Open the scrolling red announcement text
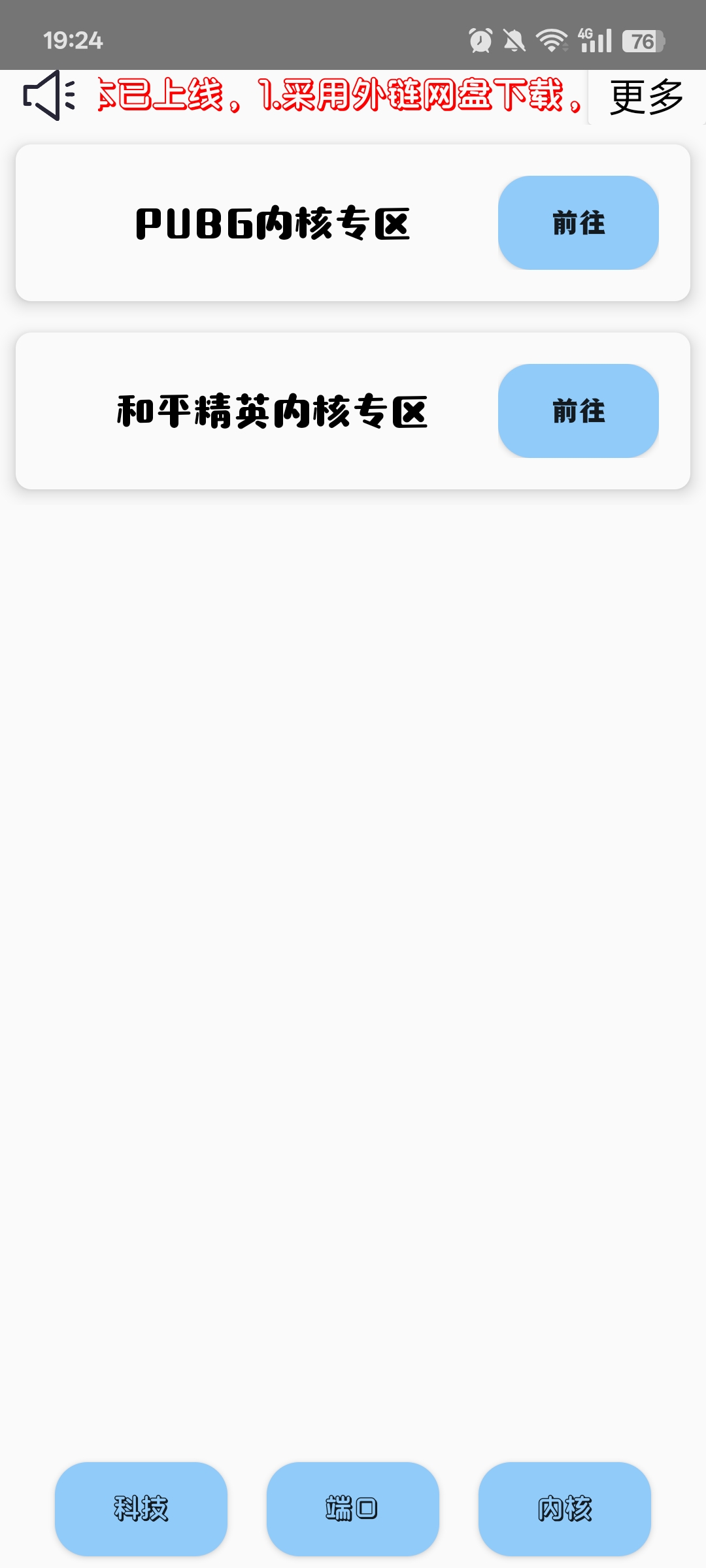Image resolution: width=706 pixels, height=1568 pixels. pyautogui.click(x=340, y=95)
